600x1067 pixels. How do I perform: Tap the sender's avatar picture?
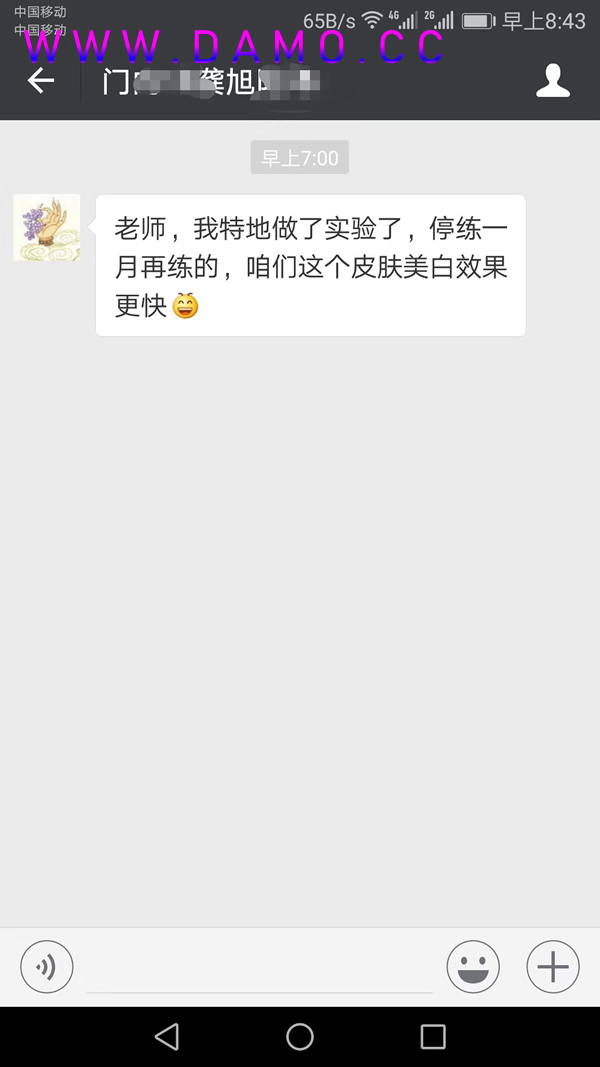click(46, 228)
